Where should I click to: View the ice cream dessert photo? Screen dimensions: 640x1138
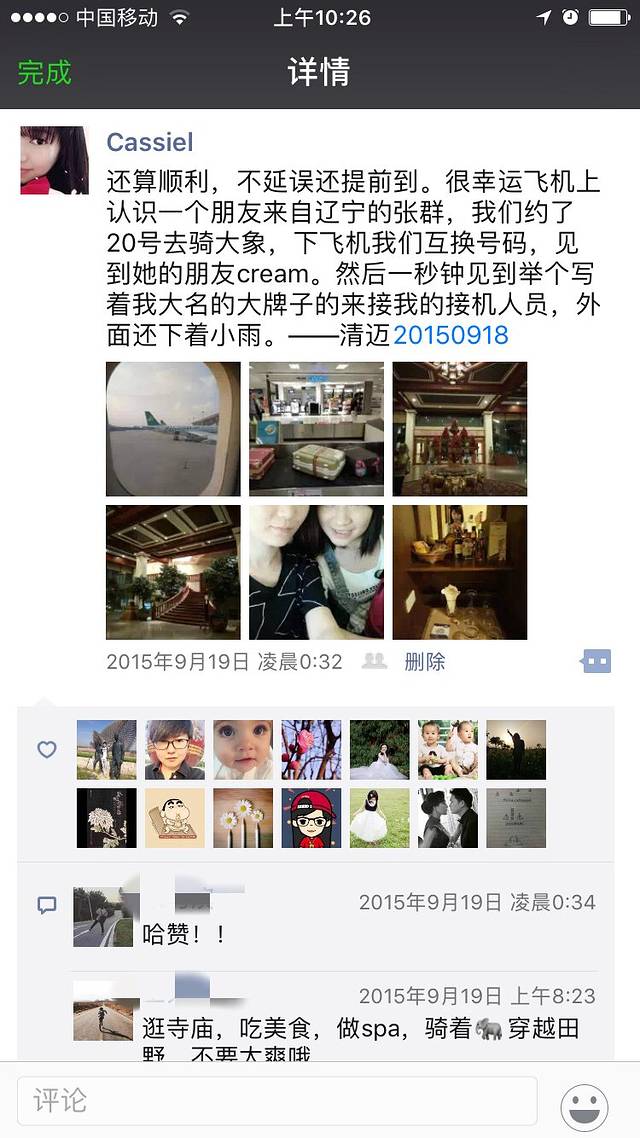tap(459, 572)
